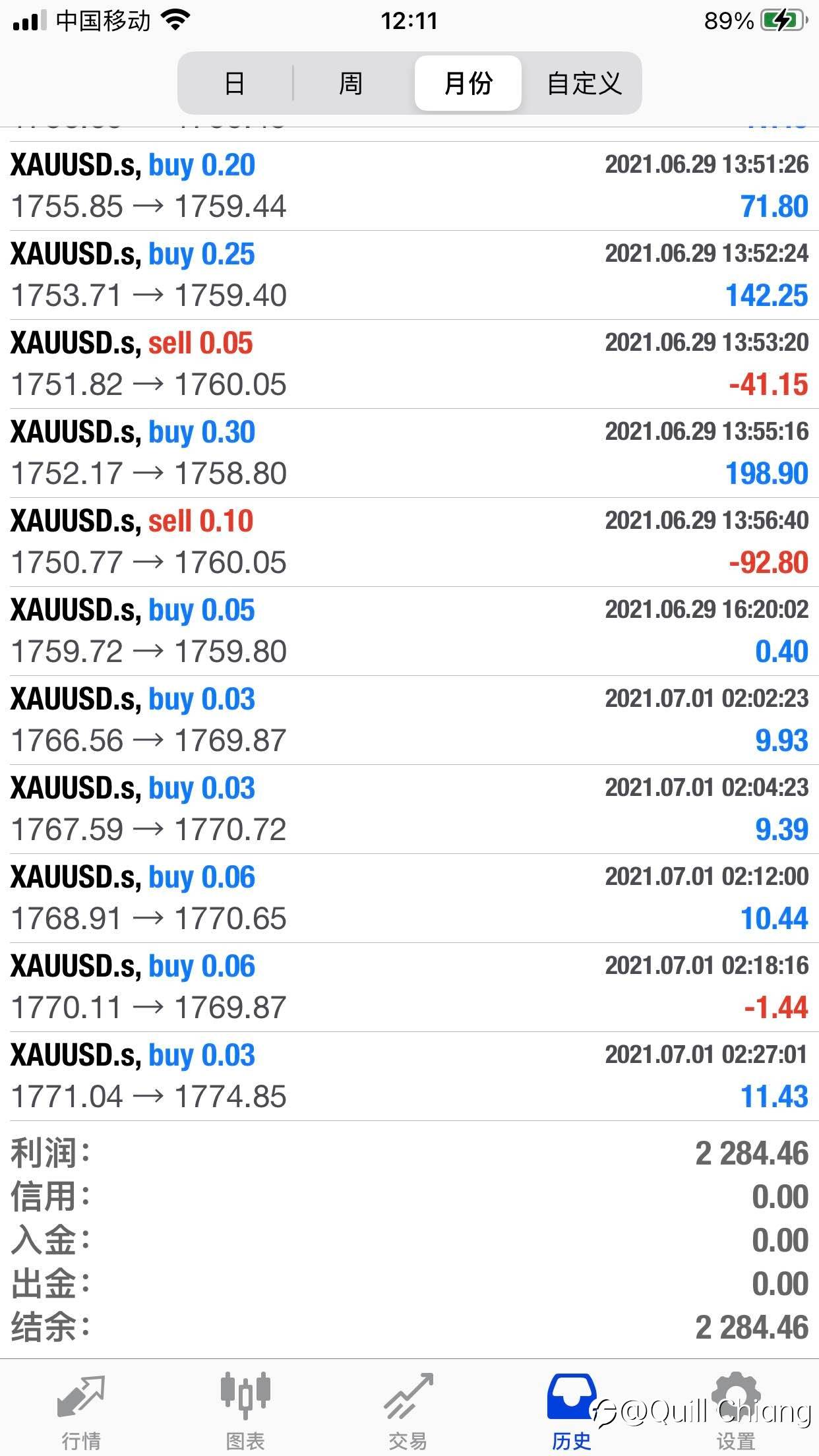Open the sell 0.10 trade with loss -92.80
Viewport: 819px width, 1456px height.
click(x=409, y=542)
